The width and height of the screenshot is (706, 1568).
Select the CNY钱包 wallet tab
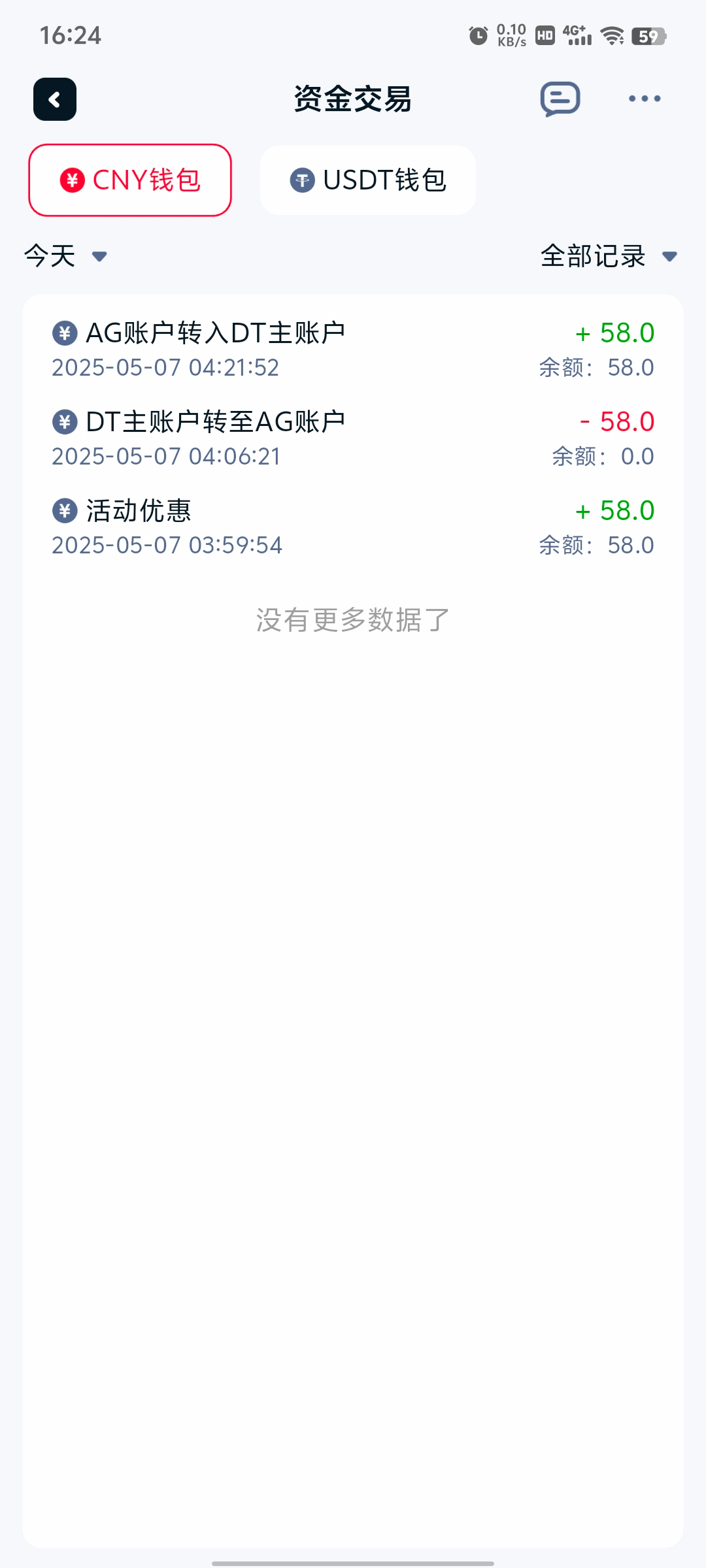pyautogui.click(x=129, y=180)
